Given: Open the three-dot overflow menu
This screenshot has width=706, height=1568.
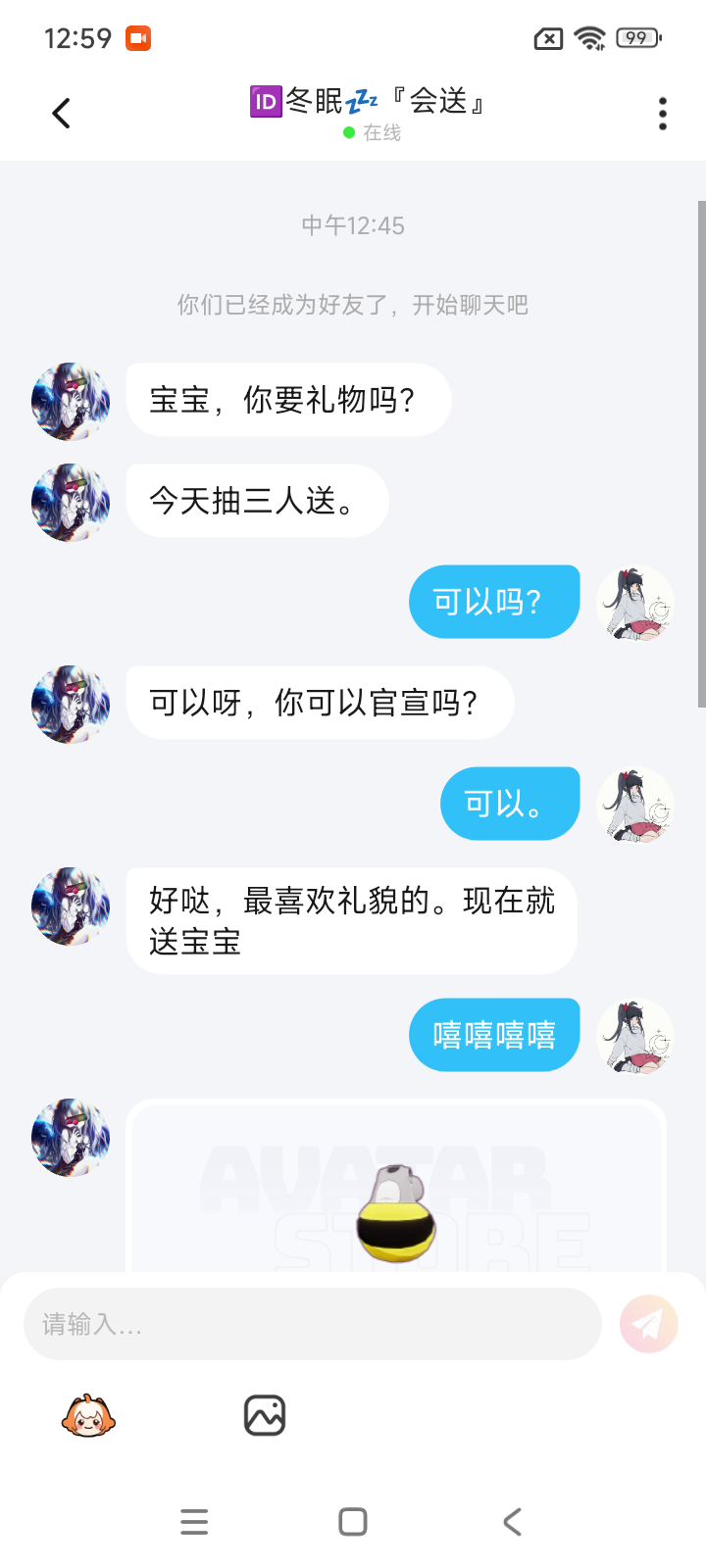Looking at the screenshot, I should click(x=663, y=114).
